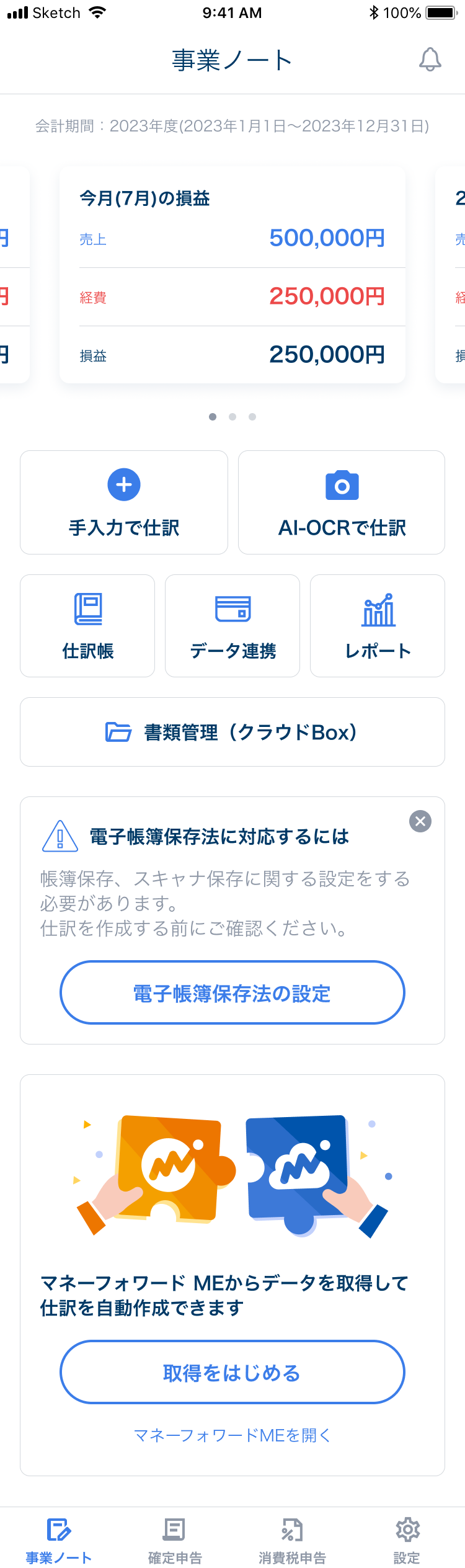Follow the マネーフォワードMEを開く link
Screen dimensions: 465x1568
[232, 1435]
